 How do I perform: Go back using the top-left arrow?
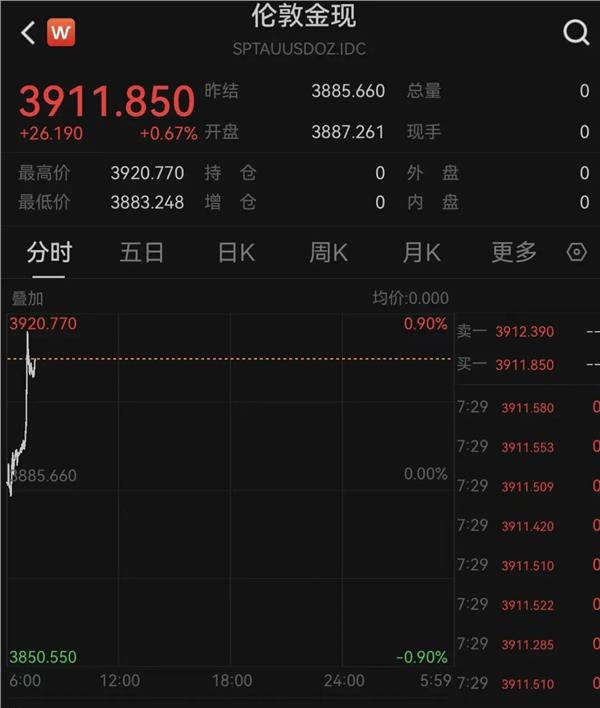27,33
